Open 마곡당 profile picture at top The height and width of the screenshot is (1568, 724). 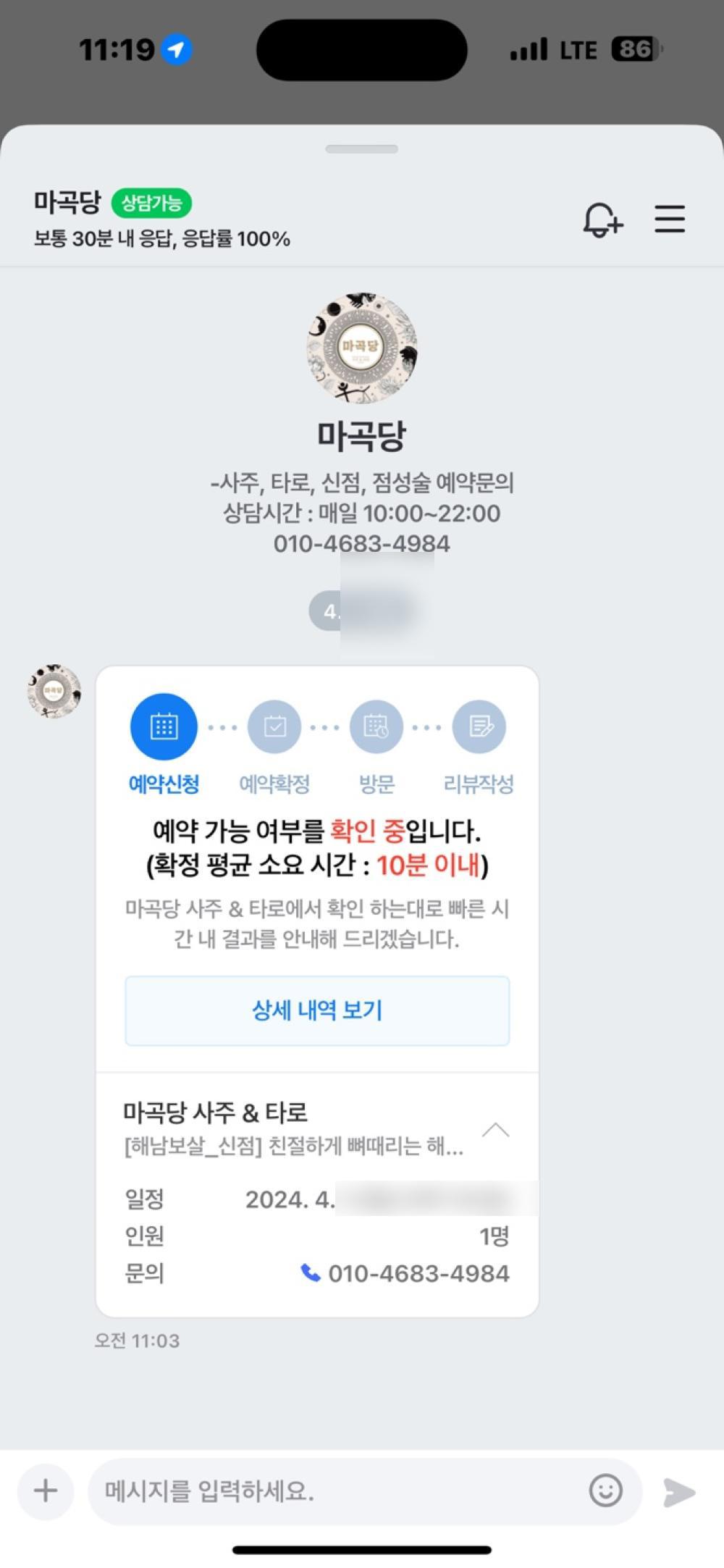pos(361,348)
